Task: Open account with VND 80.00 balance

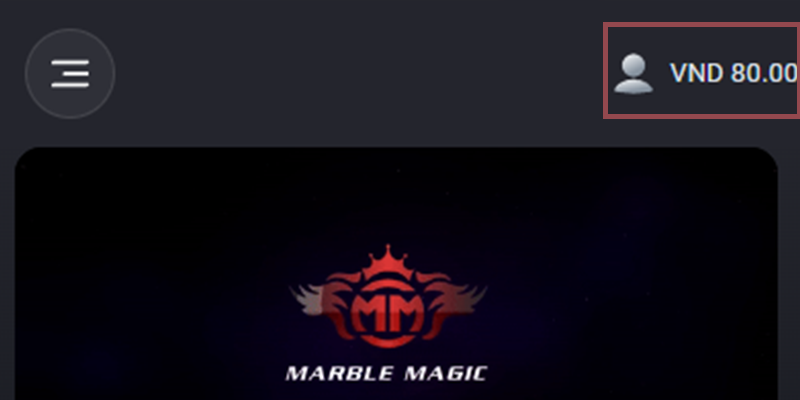Action: tap(704, 73)
